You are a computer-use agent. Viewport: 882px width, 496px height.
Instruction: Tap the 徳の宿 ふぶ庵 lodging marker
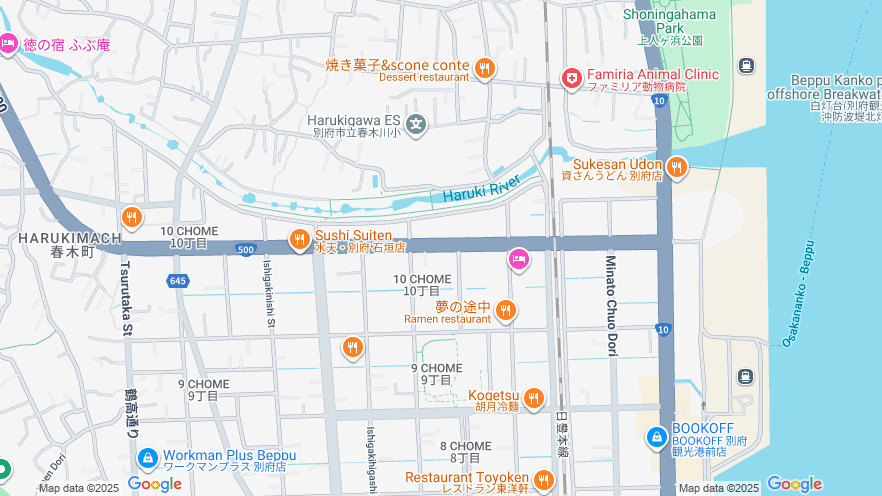coord(8,44)
